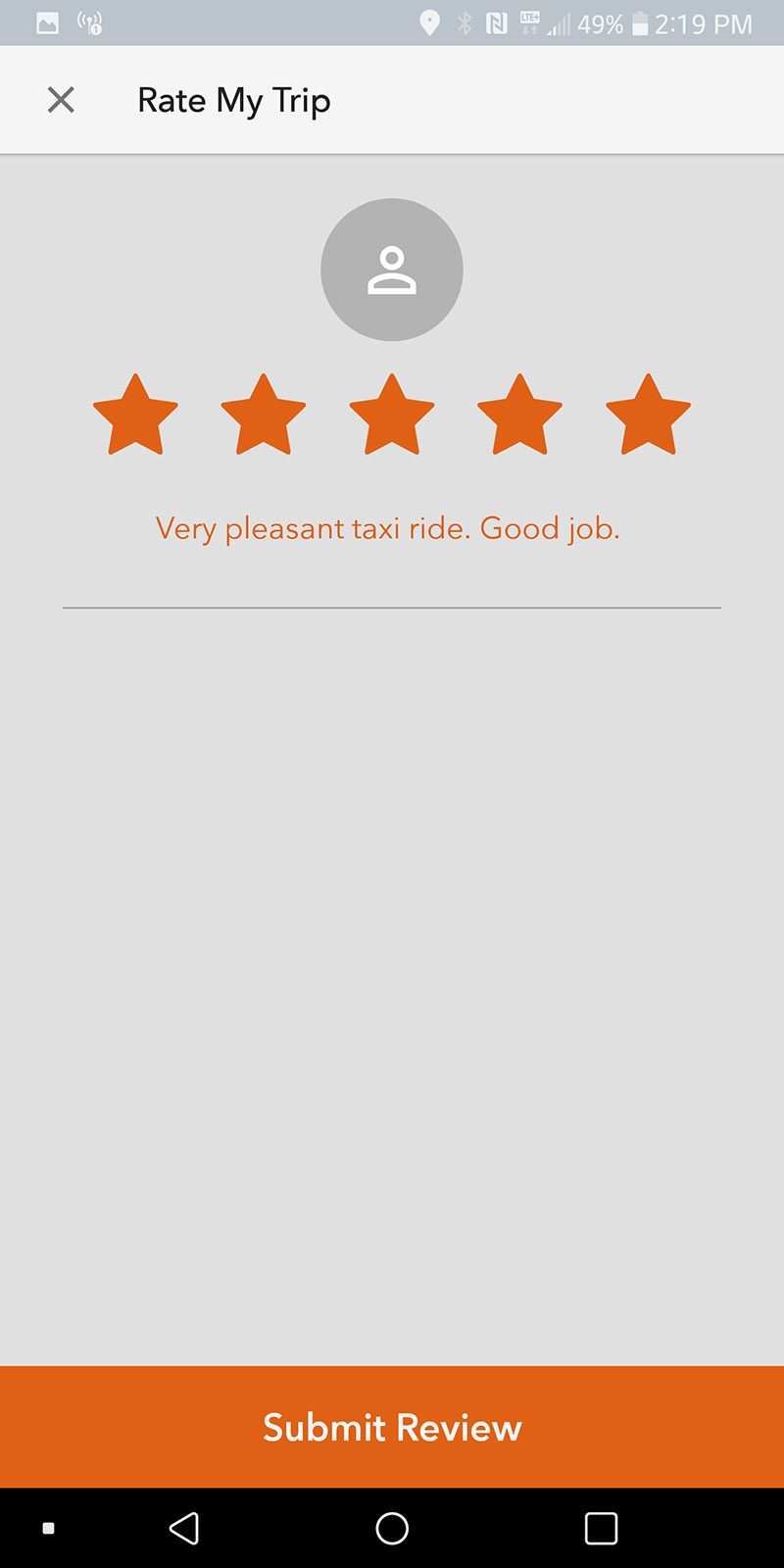This screenshot has height=1568, width=784.
Task: Close the Rate My Trip screen
Action: click(x=61, y=100)
